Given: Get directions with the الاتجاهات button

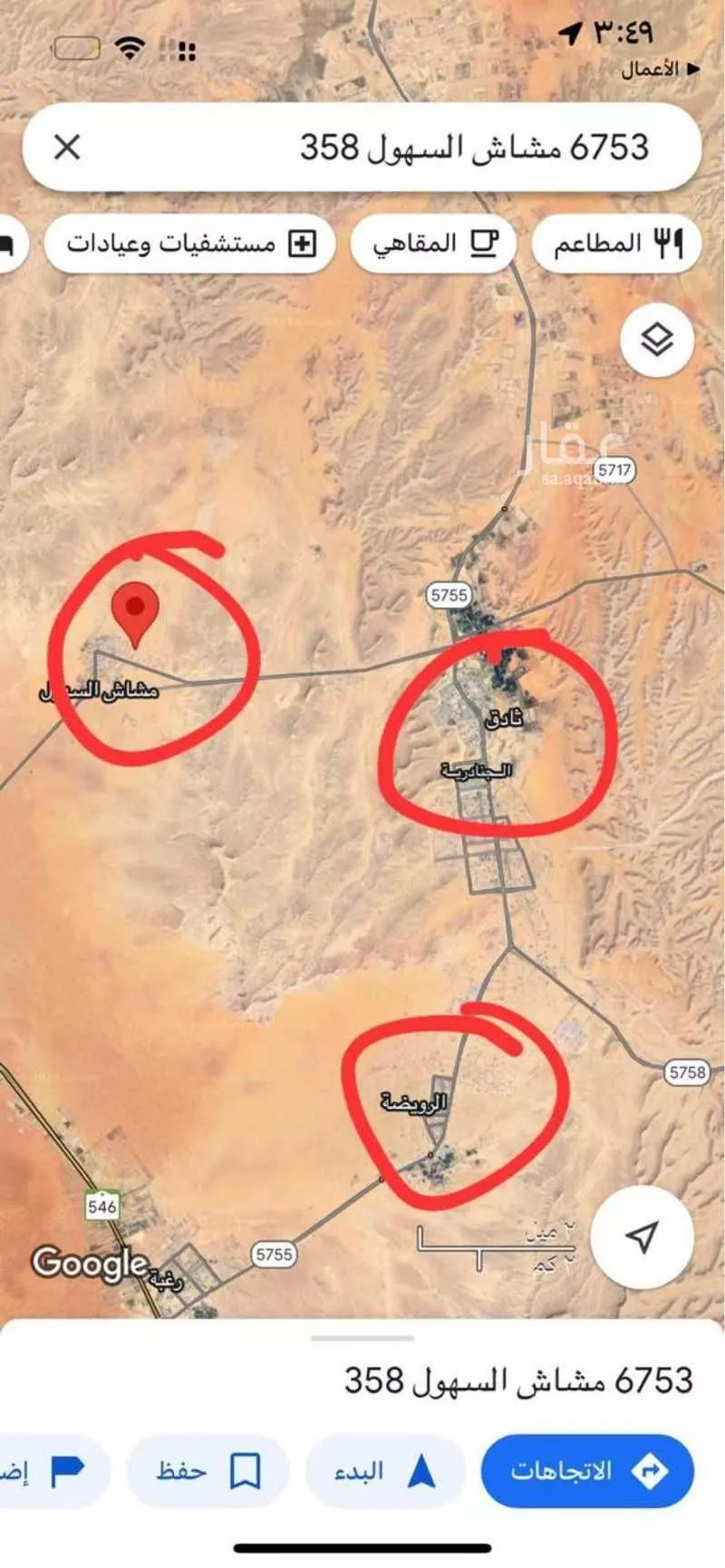Looking at the screenshot, I should coord(587,1471).
